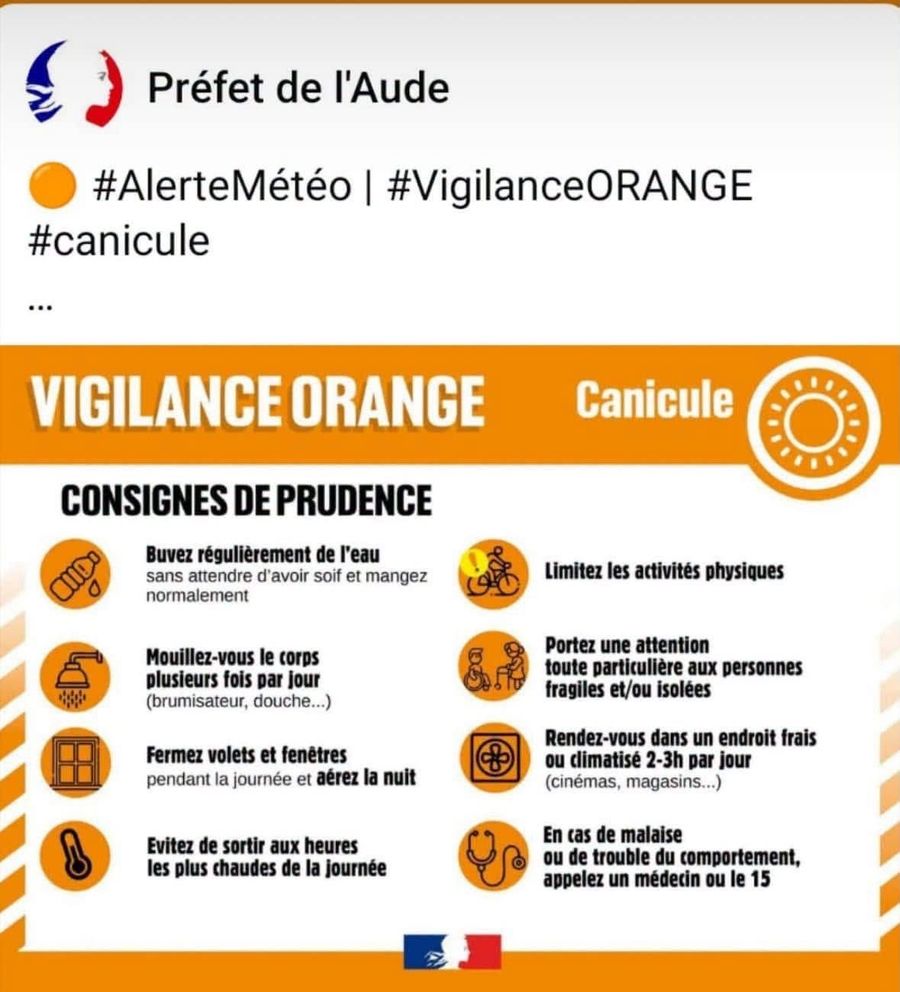This screenshot has width=900, height=992.
Task: Open the #canicule hashtag
Action: click(x=119, y=241)
